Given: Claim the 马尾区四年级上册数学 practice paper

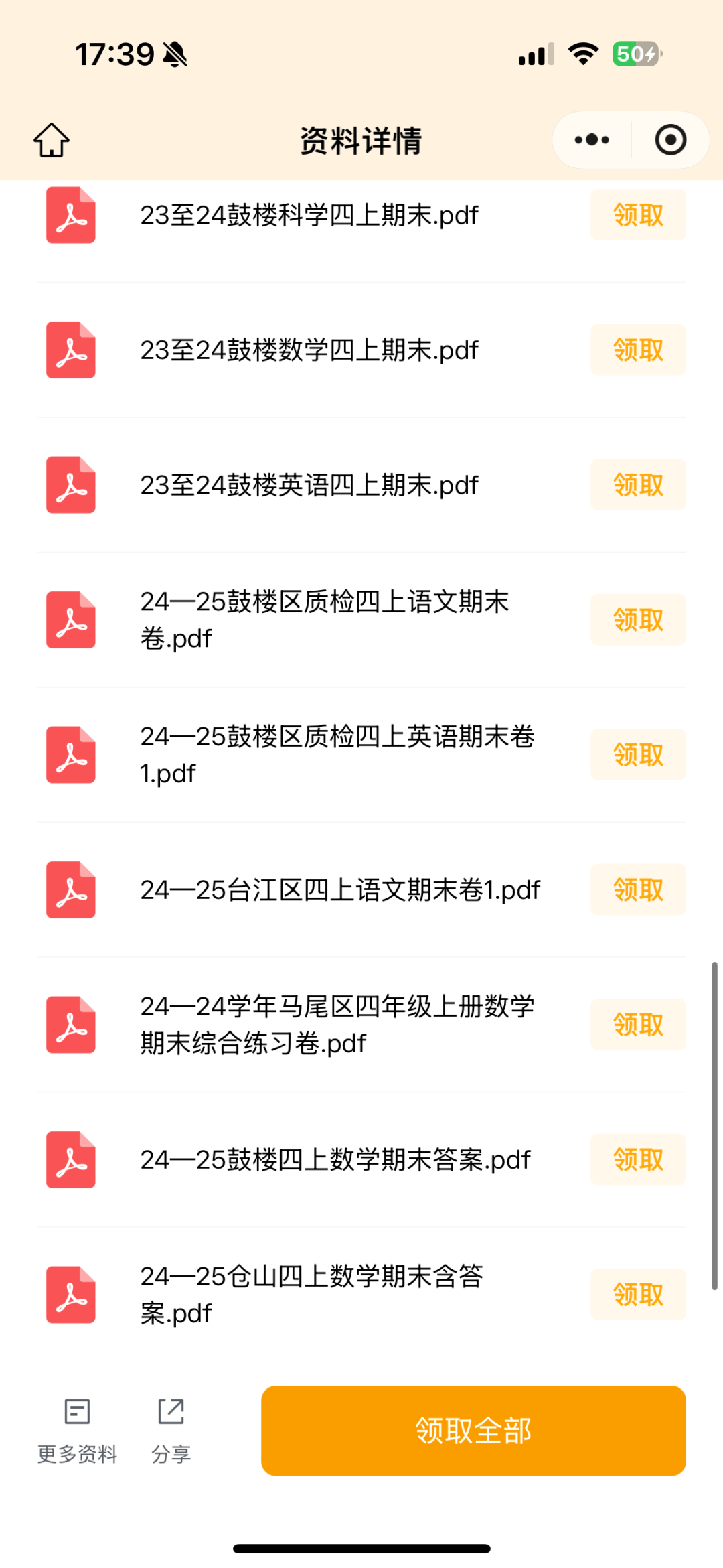Looking at the screenshot, I should 638,1025.
